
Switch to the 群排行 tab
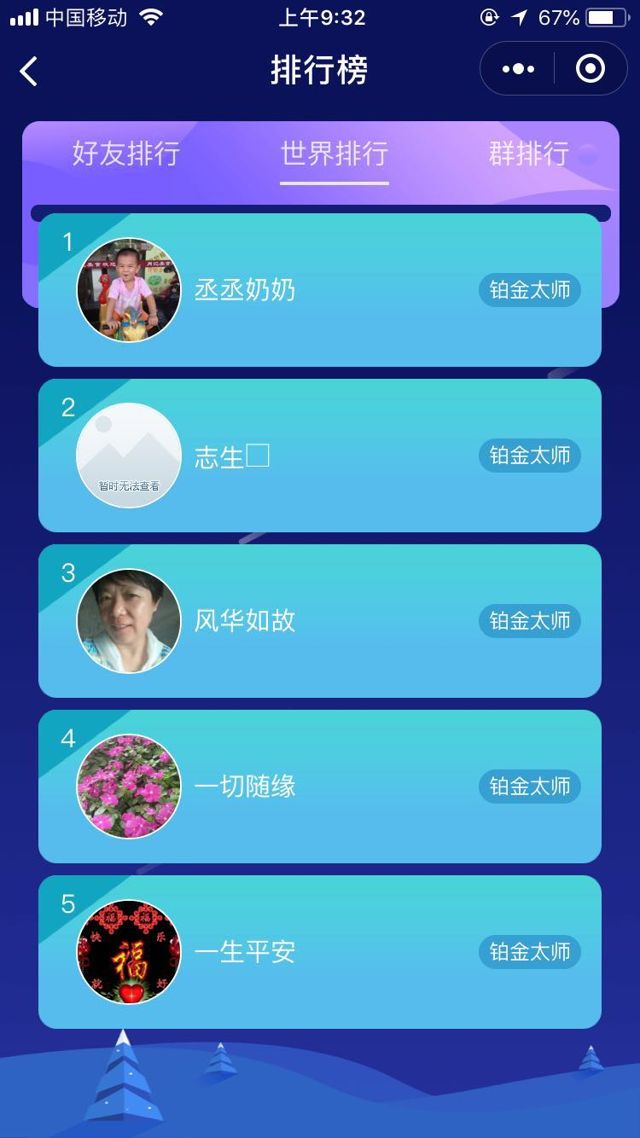point(529,154)
